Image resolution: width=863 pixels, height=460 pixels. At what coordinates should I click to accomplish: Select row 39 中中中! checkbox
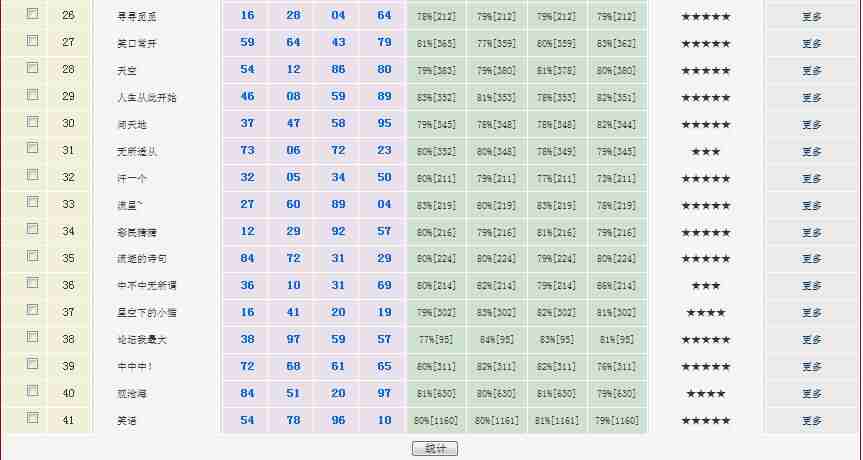coord(33,364)
